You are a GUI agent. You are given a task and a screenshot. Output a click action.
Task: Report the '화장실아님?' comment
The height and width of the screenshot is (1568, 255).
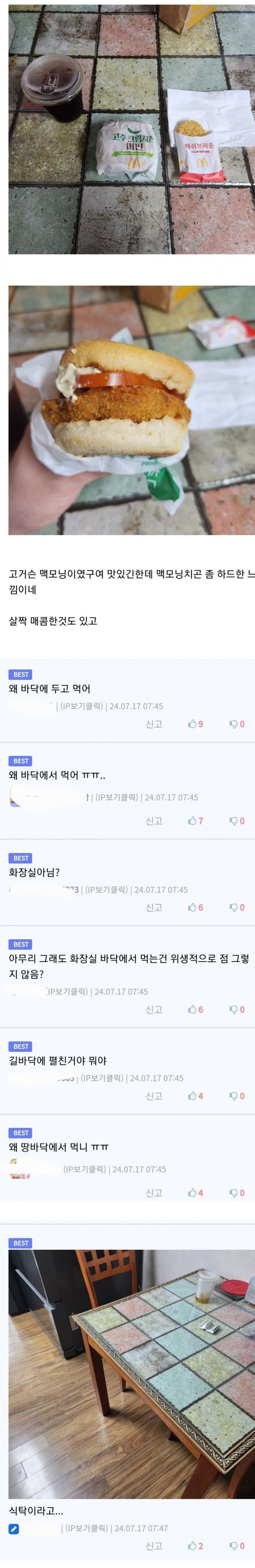(x=154, y=907)
